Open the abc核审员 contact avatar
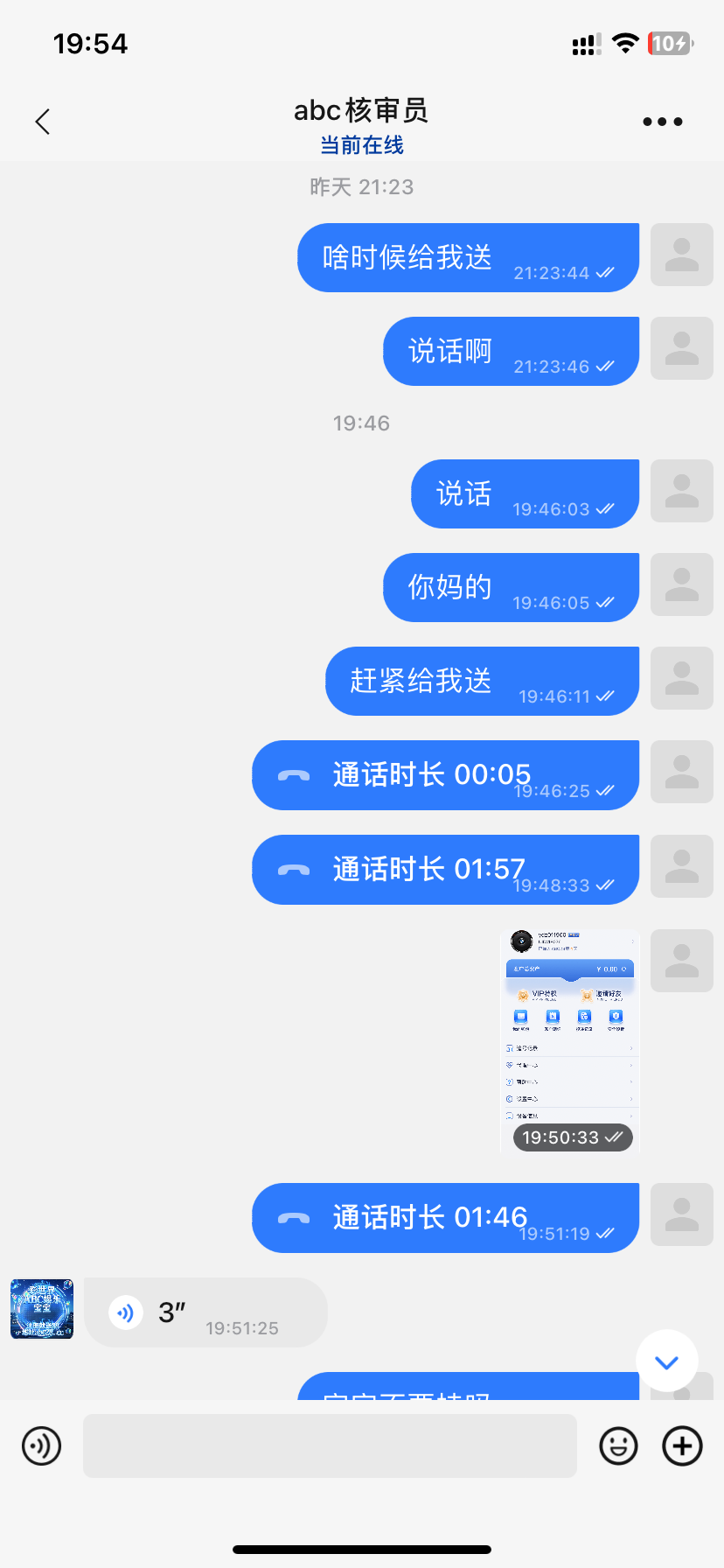 tap(42, 1309)
